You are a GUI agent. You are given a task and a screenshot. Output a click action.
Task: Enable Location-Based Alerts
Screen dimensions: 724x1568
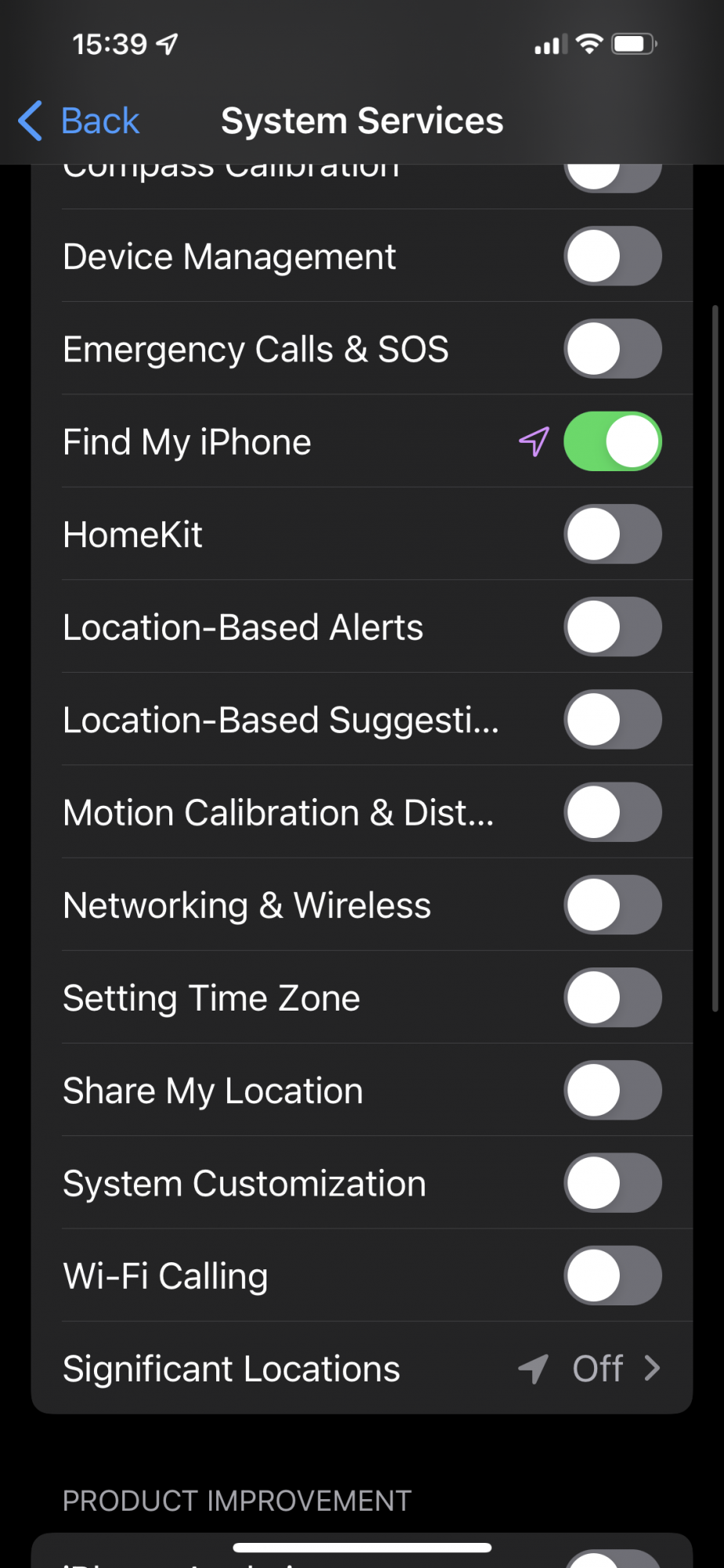click(612, 627)
